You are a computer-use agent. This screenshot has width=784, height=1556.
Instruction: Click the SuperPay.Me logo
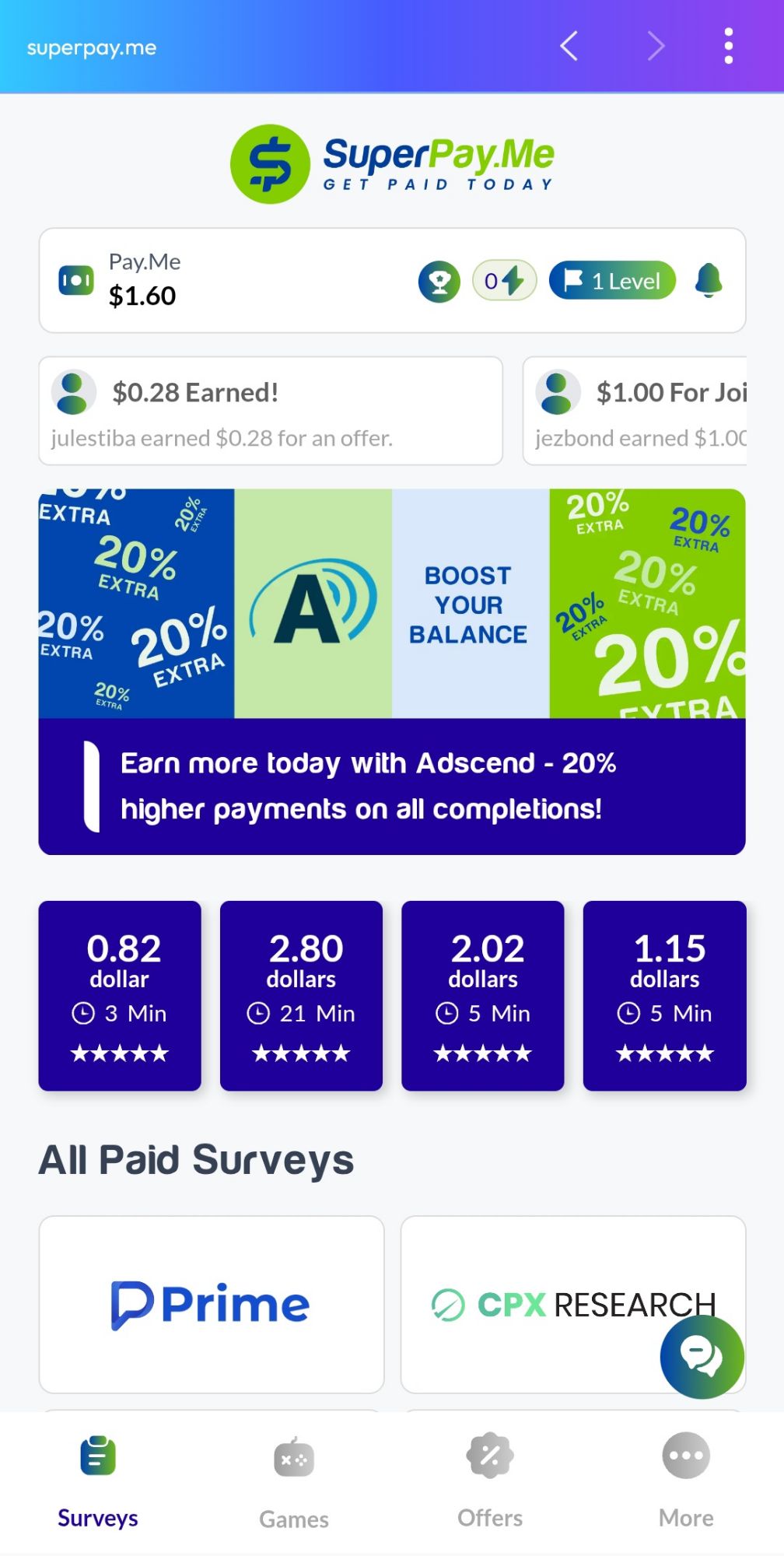pos(392,162)
